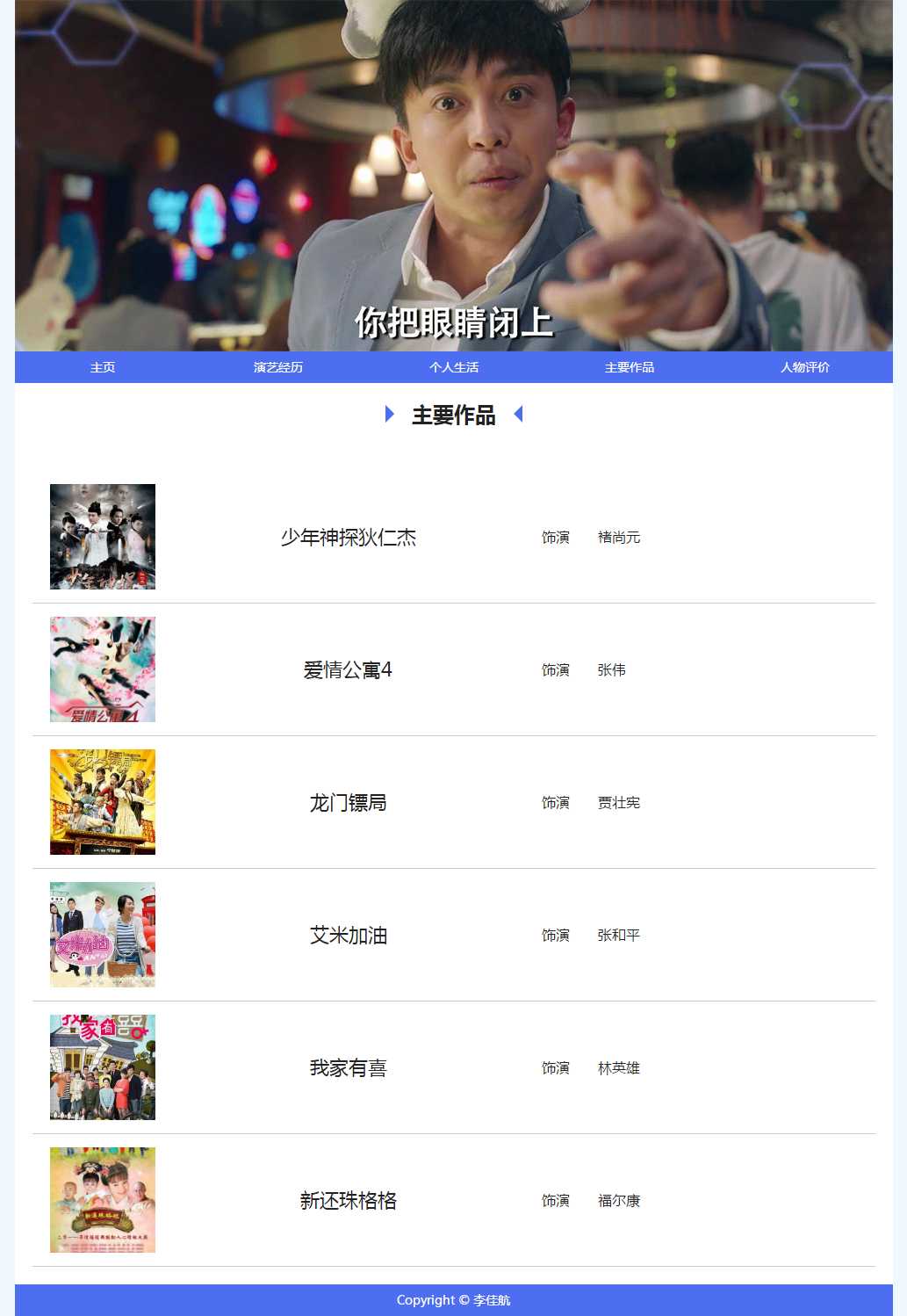The image size is (907, 1316).
Task: Open the 个人生活 section
Action: pos(454,367)
